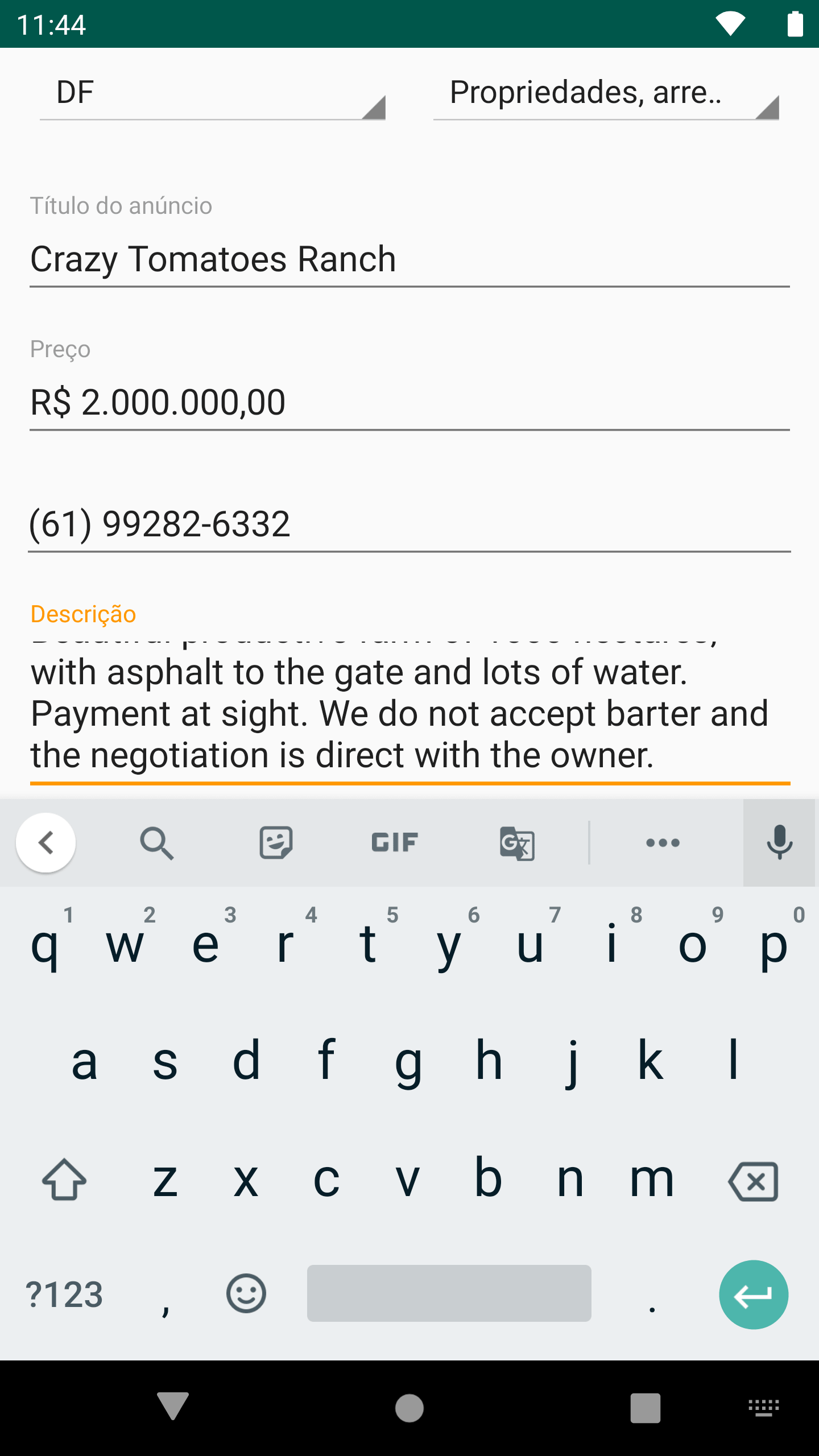Screen dimensions: 819x1456
Task: Expand the Propriedades category dropdown
Action: [x=606, y=93]
